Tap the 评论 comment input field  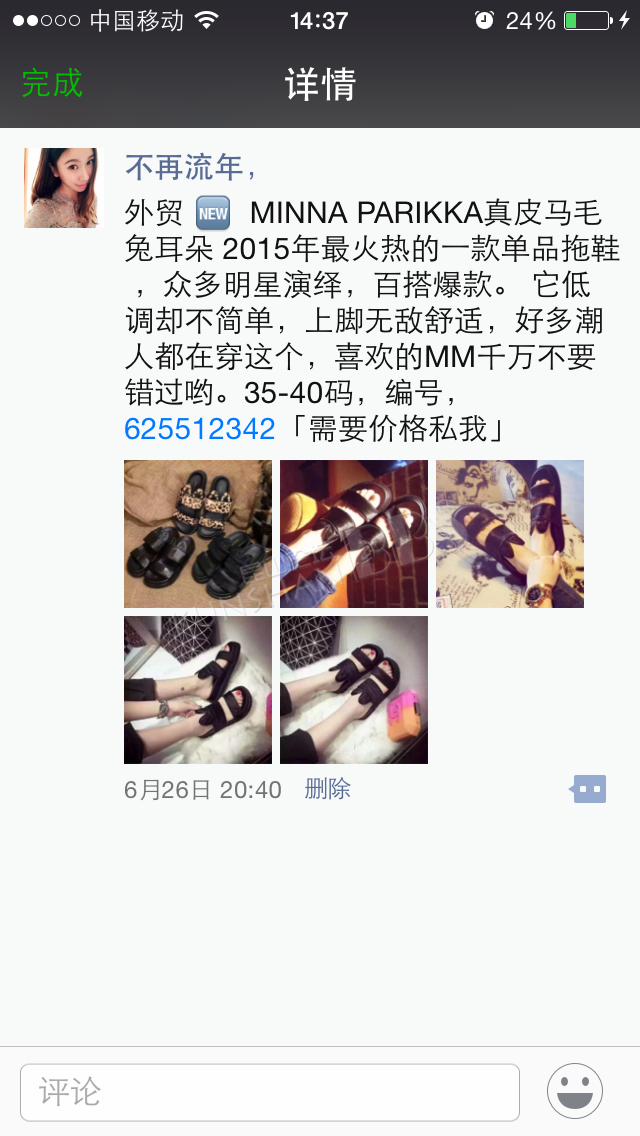coord(270,1092)
